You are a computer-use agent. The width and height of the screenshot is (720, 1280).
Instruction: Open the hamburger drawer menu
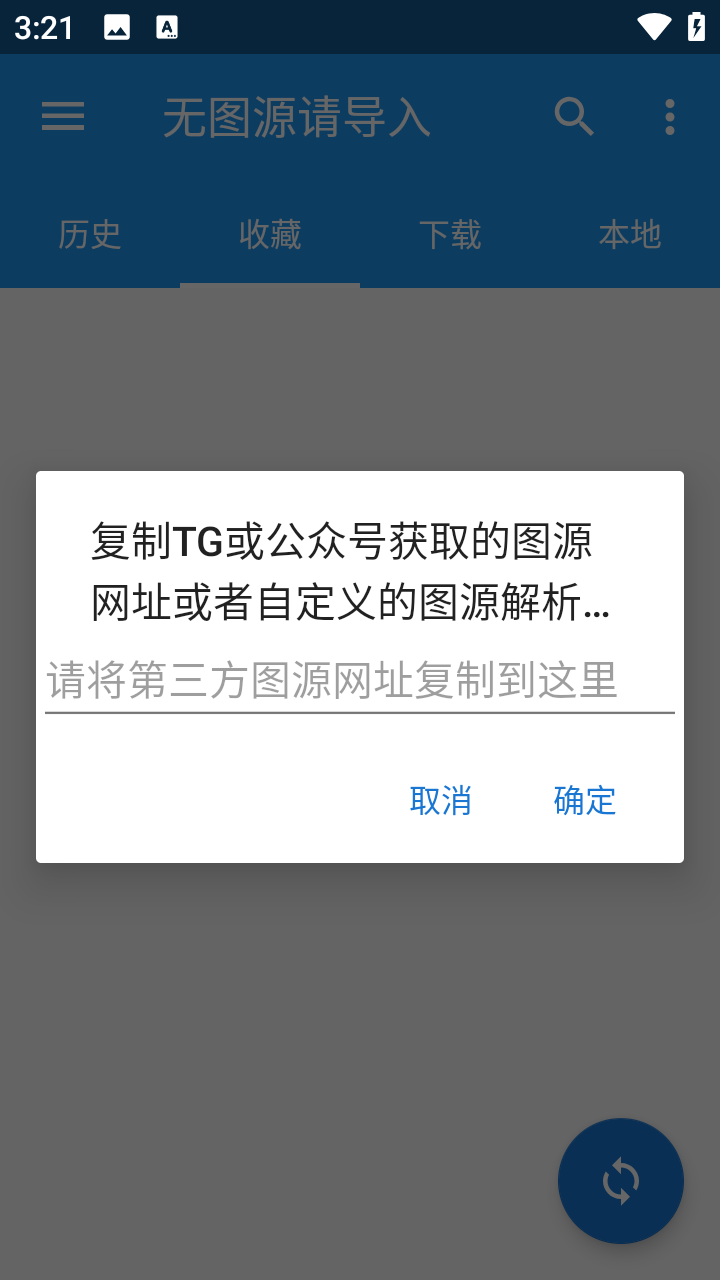[63, 118]
